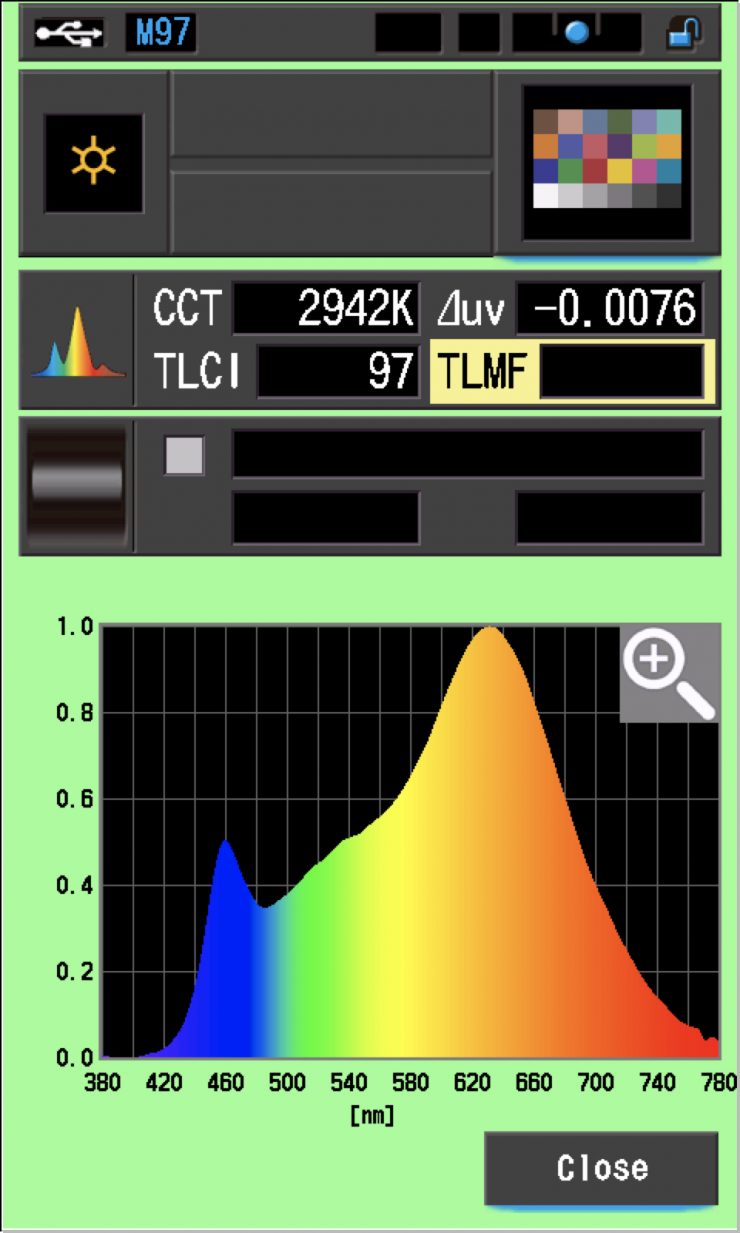Tap the gray square checkbox

point(184,456)
